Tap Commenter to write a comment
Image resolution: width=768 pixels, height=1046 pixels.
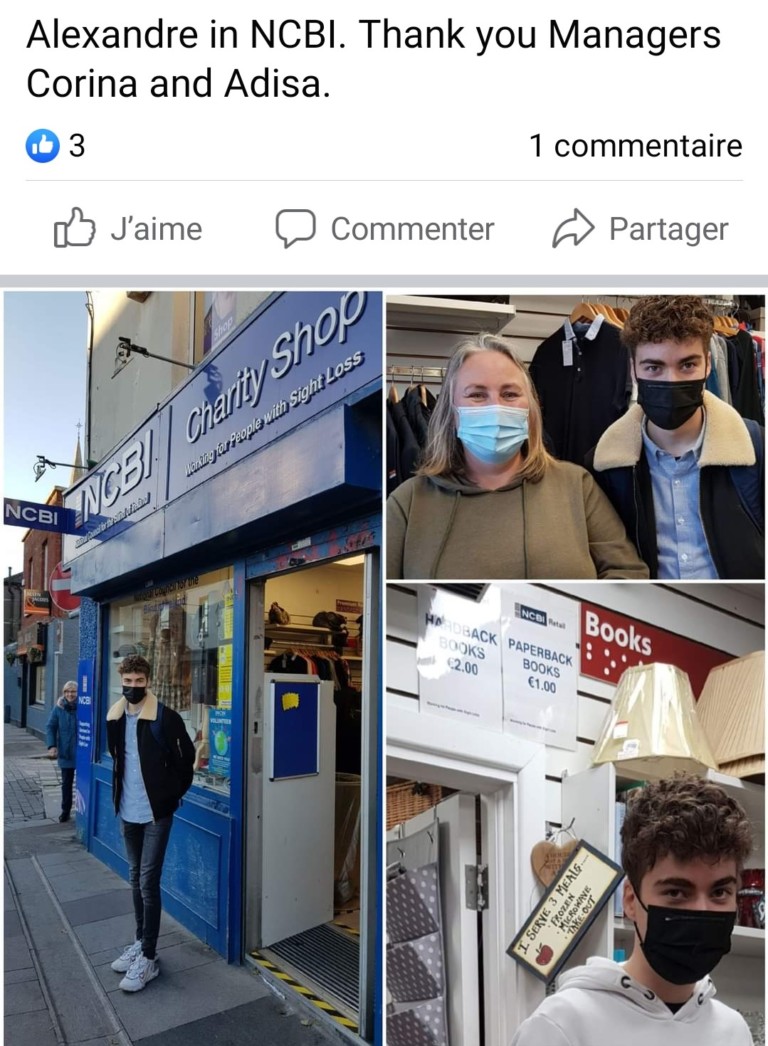click(385, 229)
